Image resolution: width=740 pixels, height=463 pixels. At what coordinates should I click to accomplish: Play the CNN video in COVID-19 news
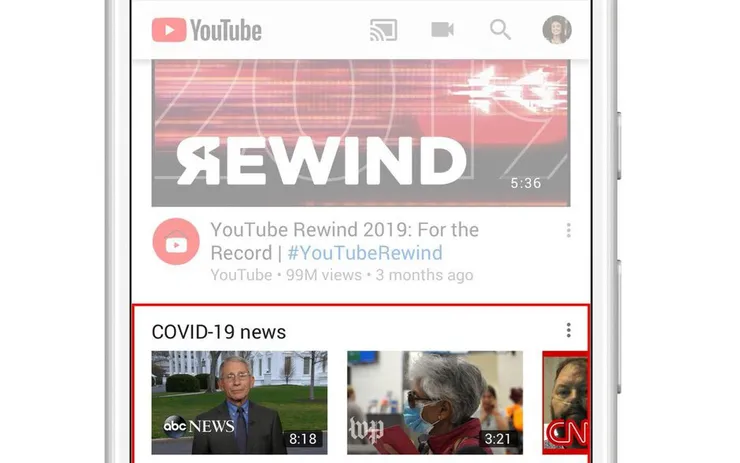point(565,402)
